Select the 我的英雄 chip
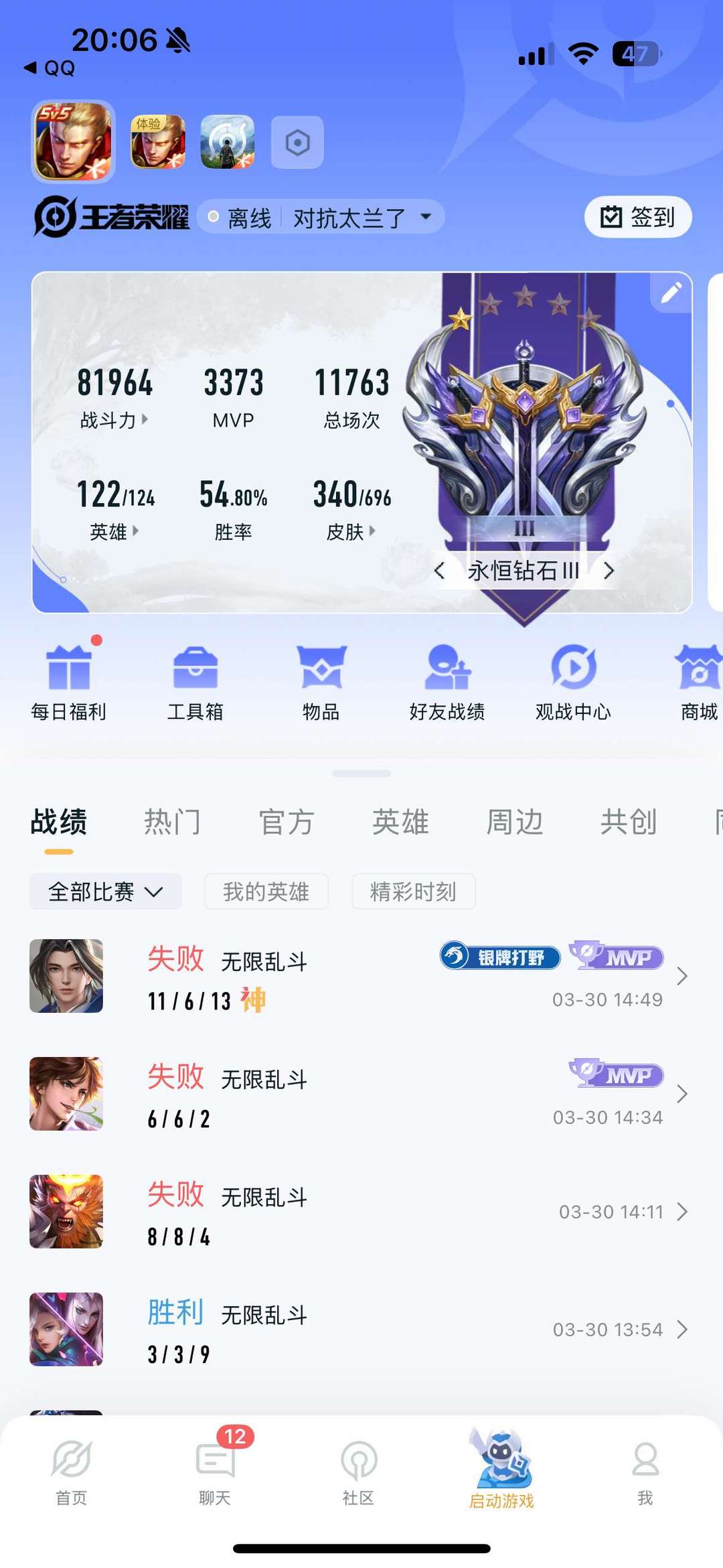The image size is (723, 1568). click(x=266, y=892)
